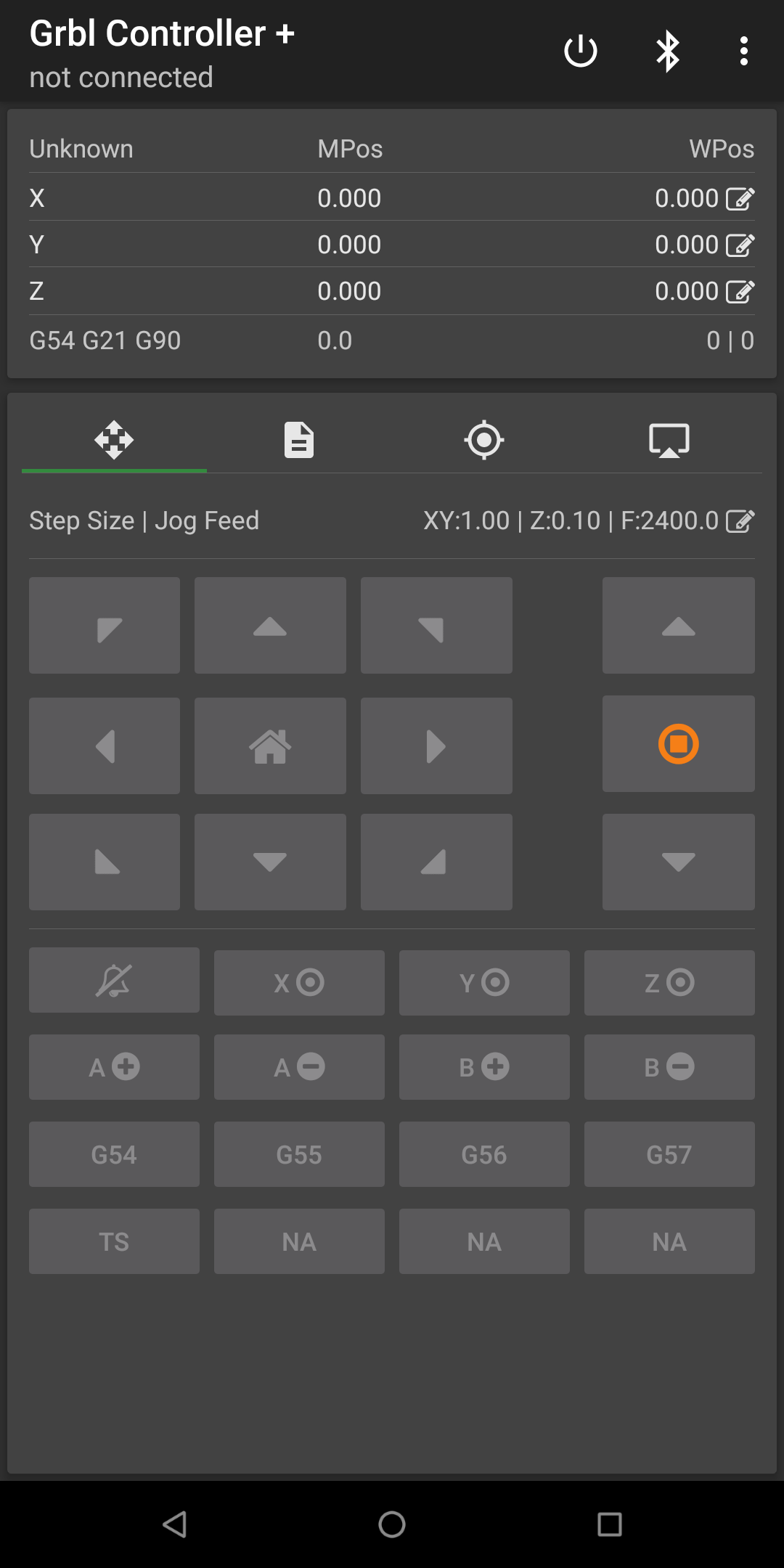Image resolution: width=784 pixels, height=1568 pixels.
Task: Edit the Step Size and Jog Feed settings
Action: point(740,520)
